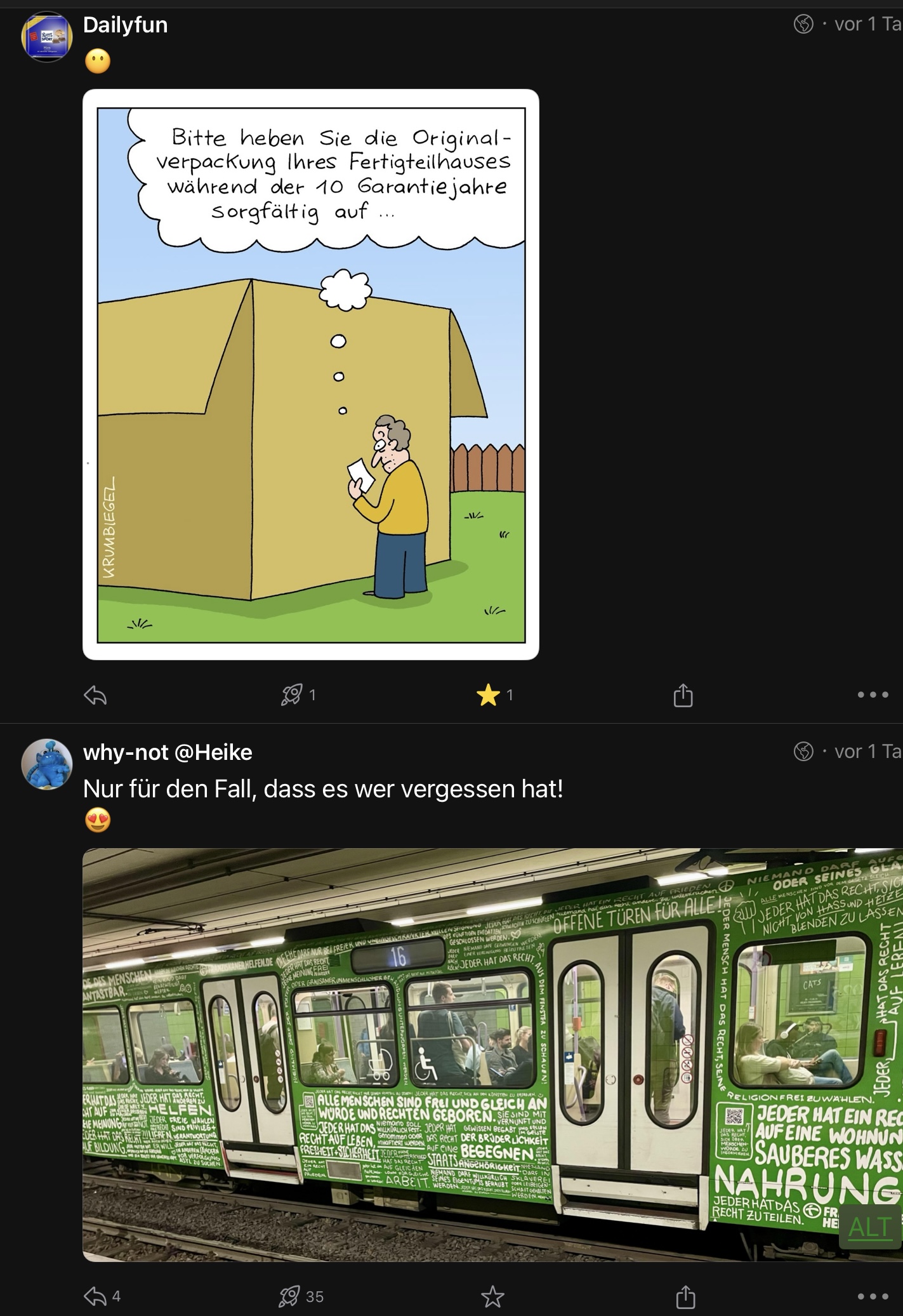Open Dailyfun's profile avatar
Screen dimensions: 903x1316
pos(47,37)
